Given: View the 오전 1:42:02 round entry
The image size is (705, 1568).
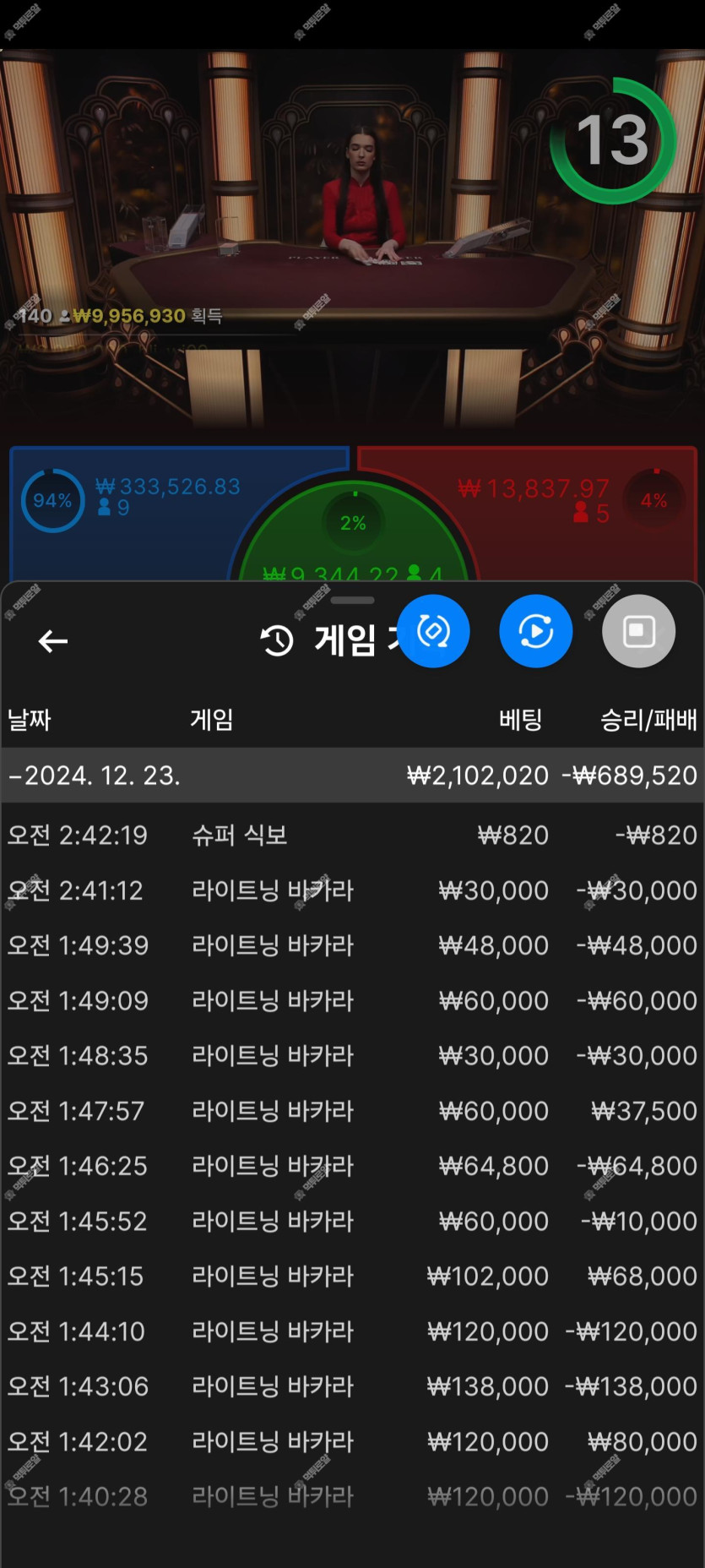Looking at the screenshot, I should pos(352,1441).
